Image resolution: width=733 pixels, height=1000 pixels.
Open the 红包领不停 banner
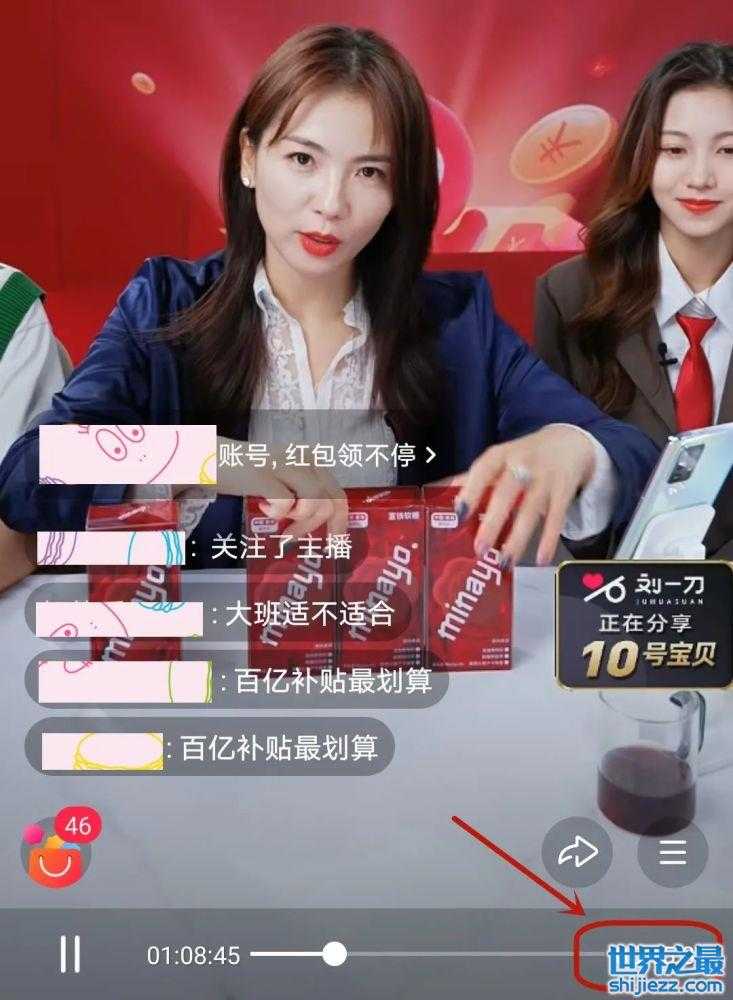330,456
